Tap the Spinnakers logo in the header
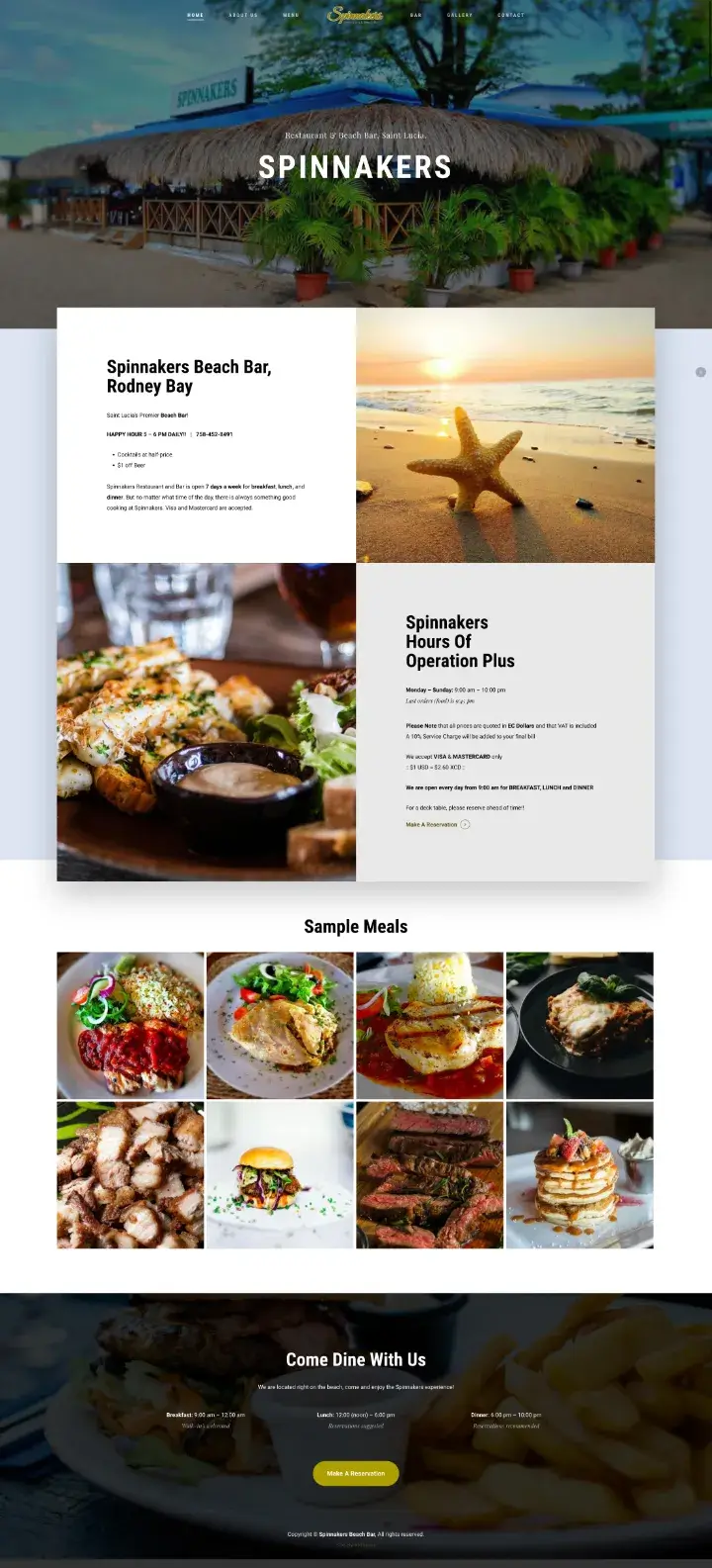Image resolution: width=712 pixels, height=1568 pixels. pos(355,15)
